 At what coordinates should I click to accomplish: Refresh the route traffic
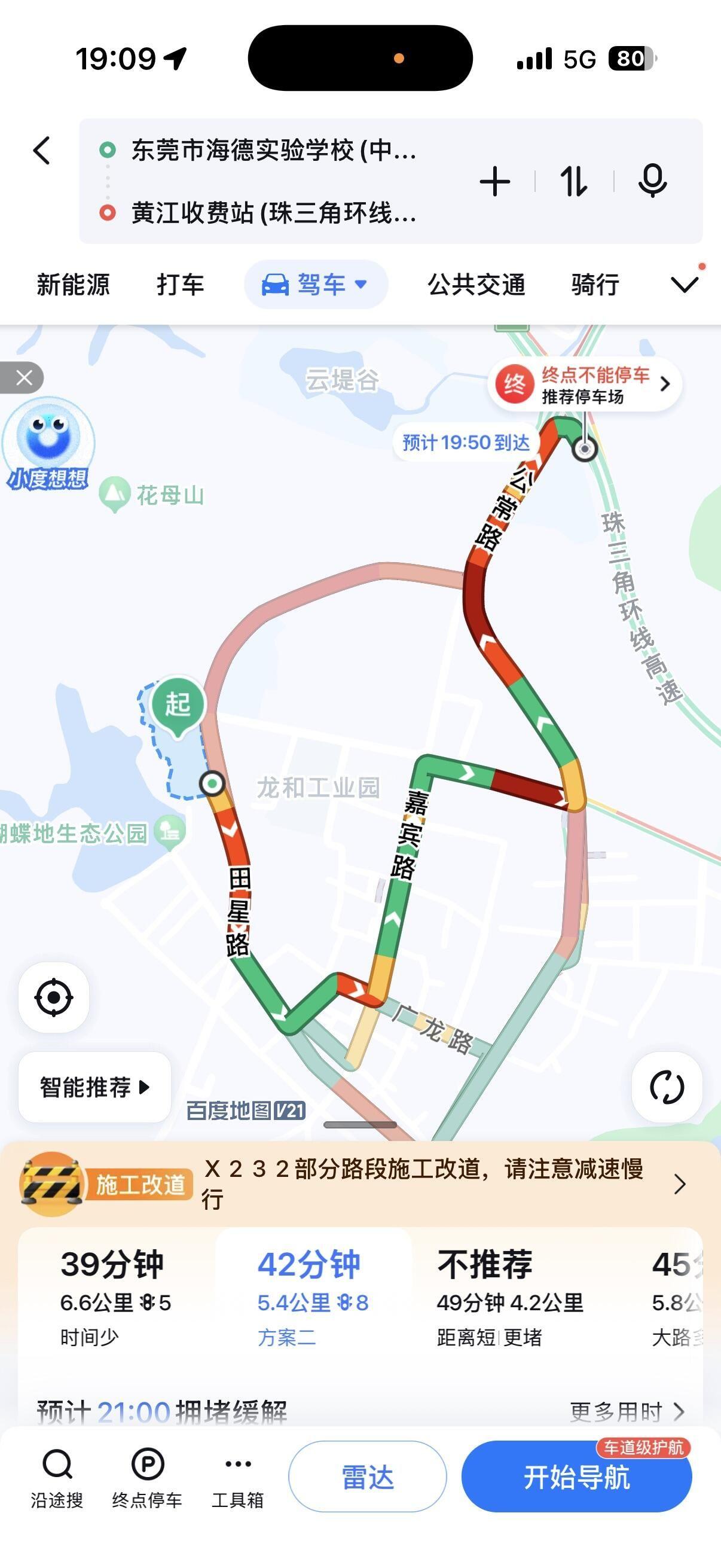coord(667,1087)
